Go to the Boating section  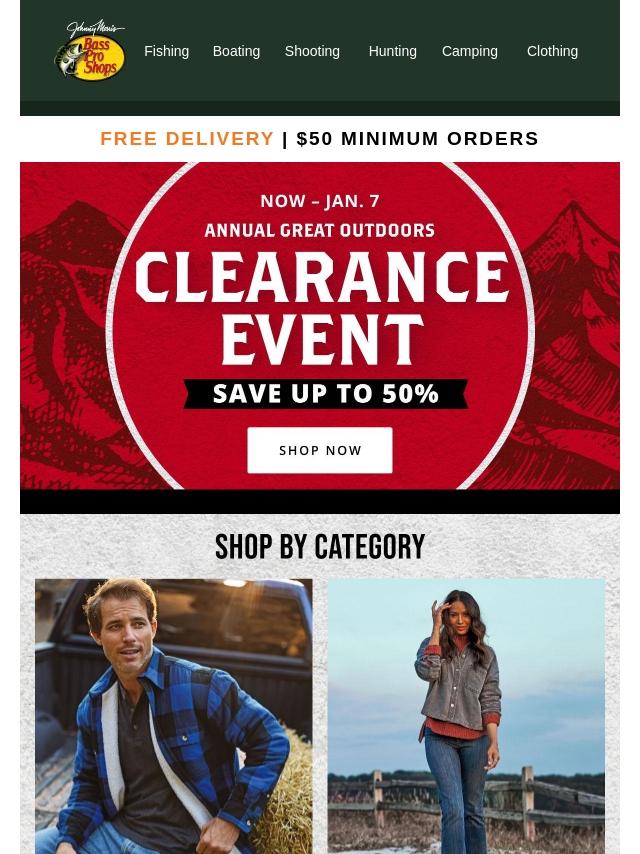(x=236, y=51)
